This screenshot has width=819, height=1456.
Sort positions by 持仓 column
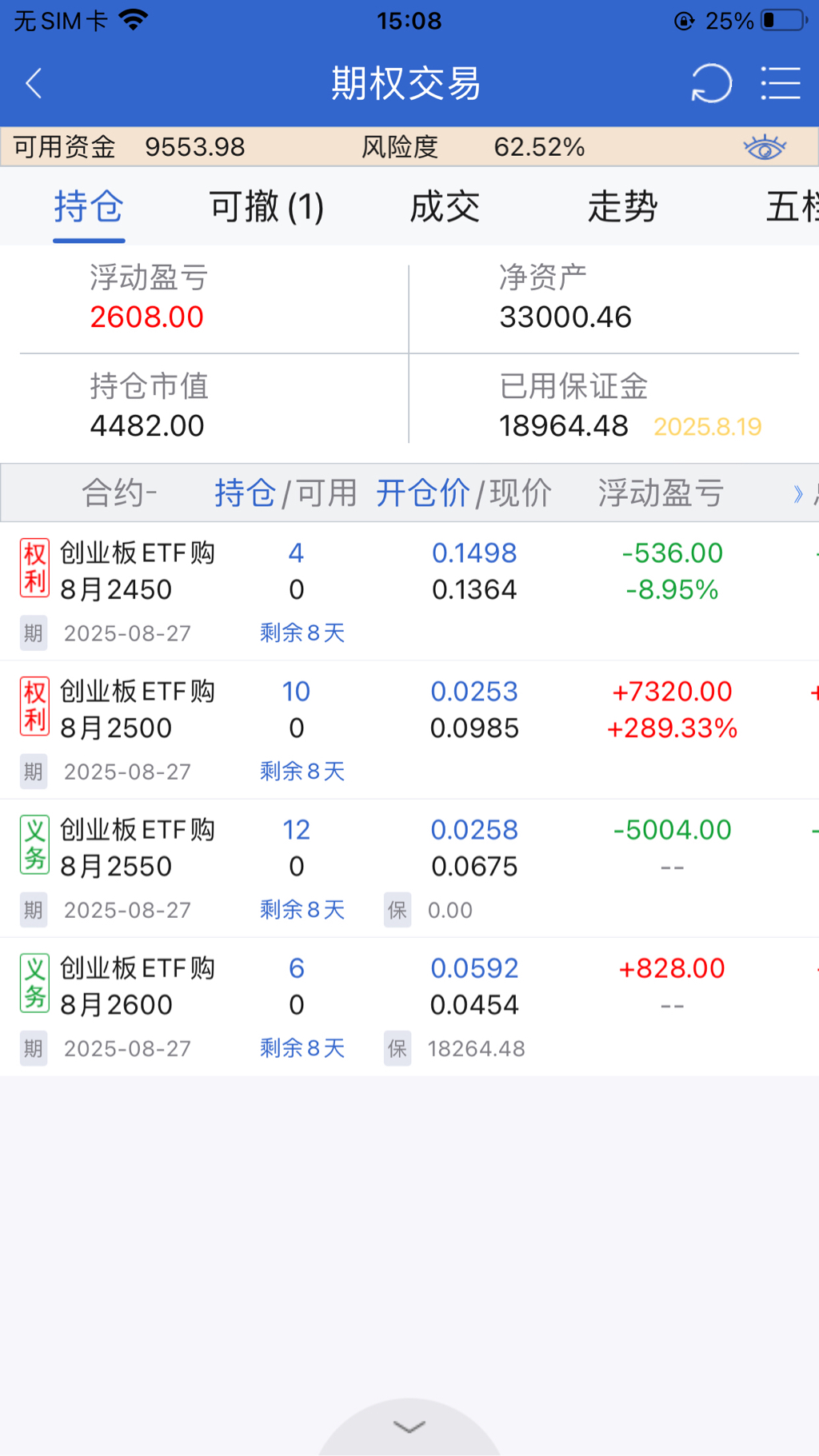245,493
